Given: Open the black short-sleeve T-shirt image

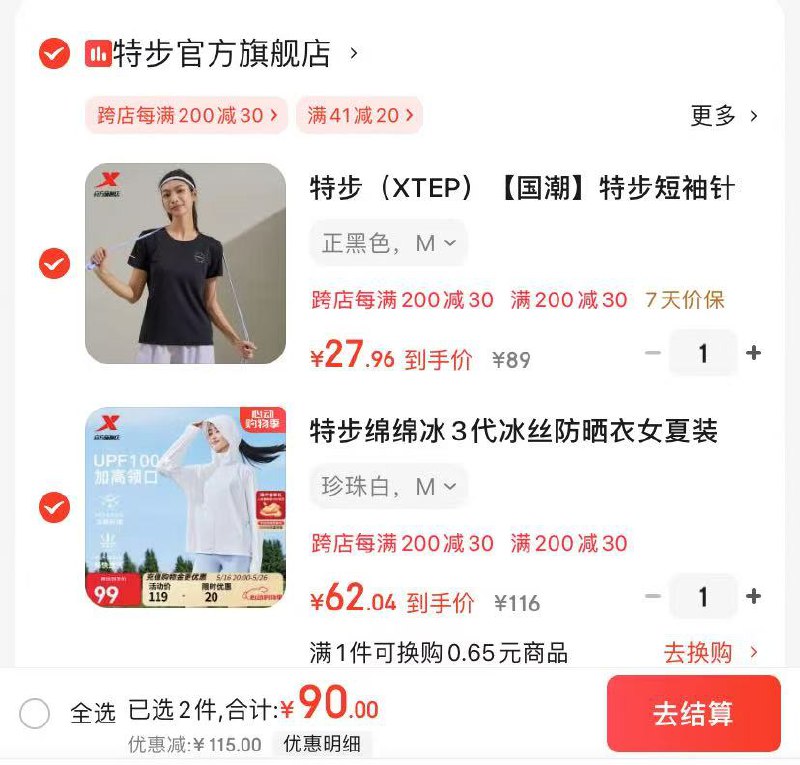Looking at the screenshot, I should (x=185, y=263).
